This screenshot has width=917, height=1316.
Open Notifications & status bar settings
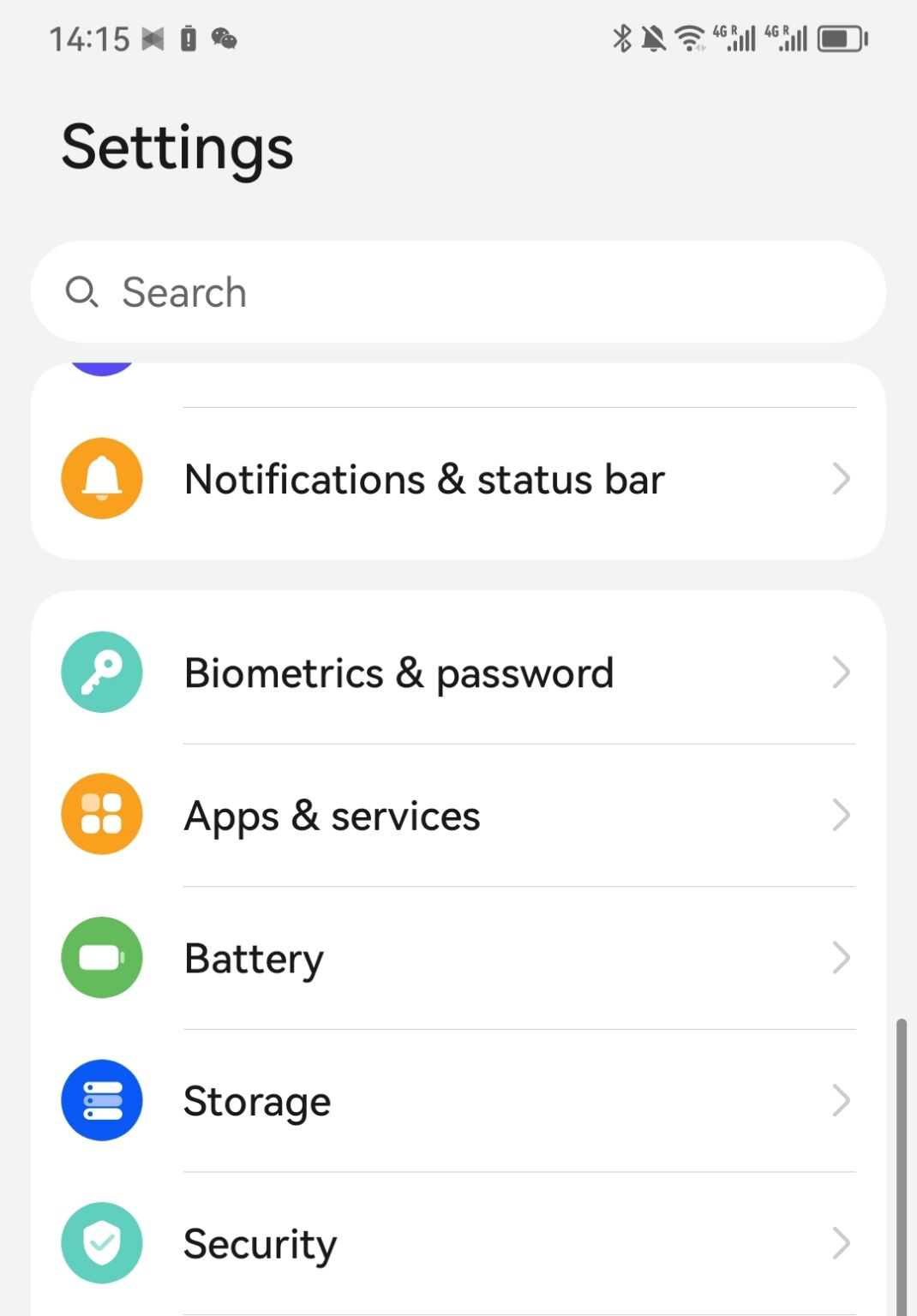pos(458,479)
